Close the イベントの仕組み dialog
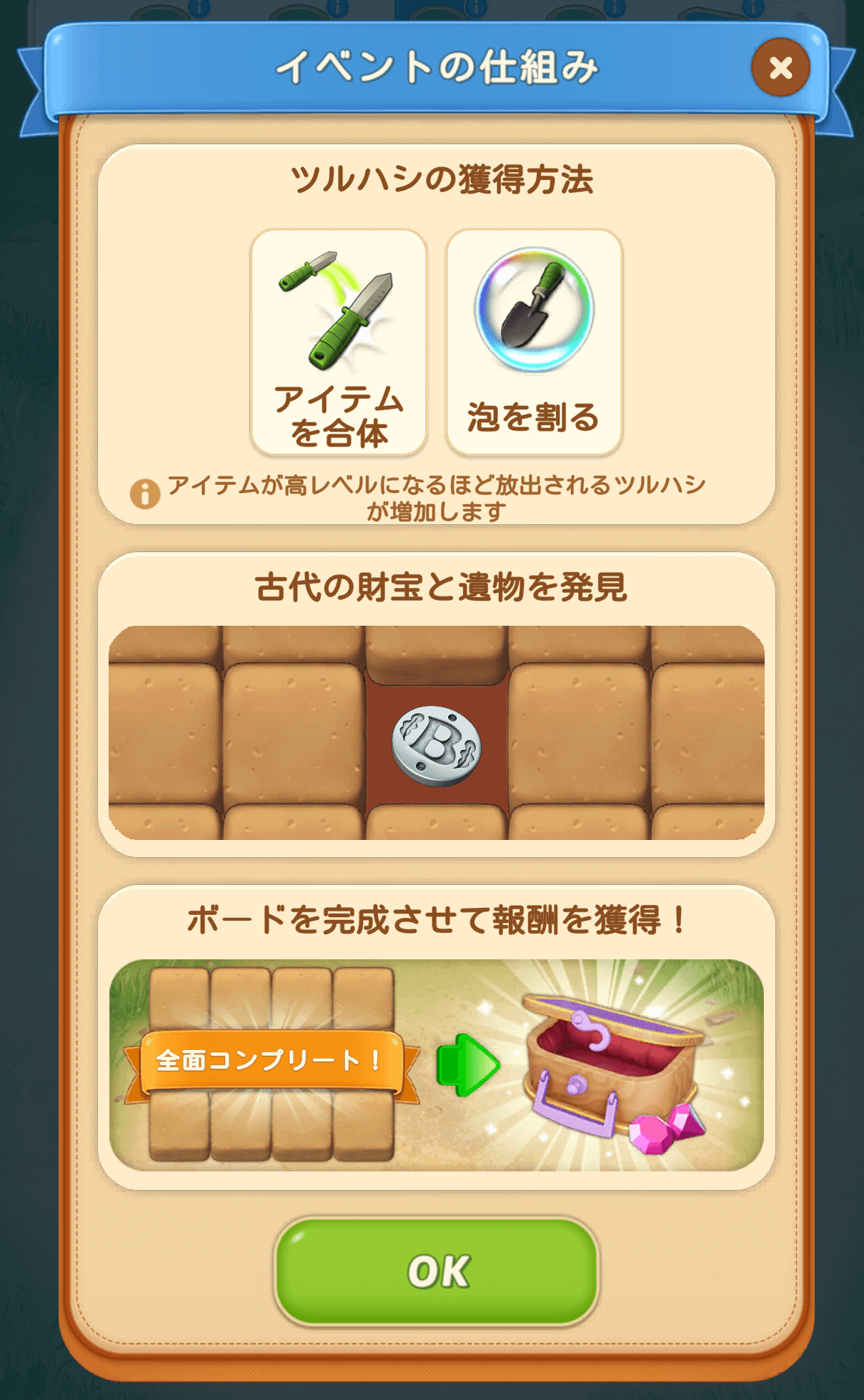 tap(780, 68)
